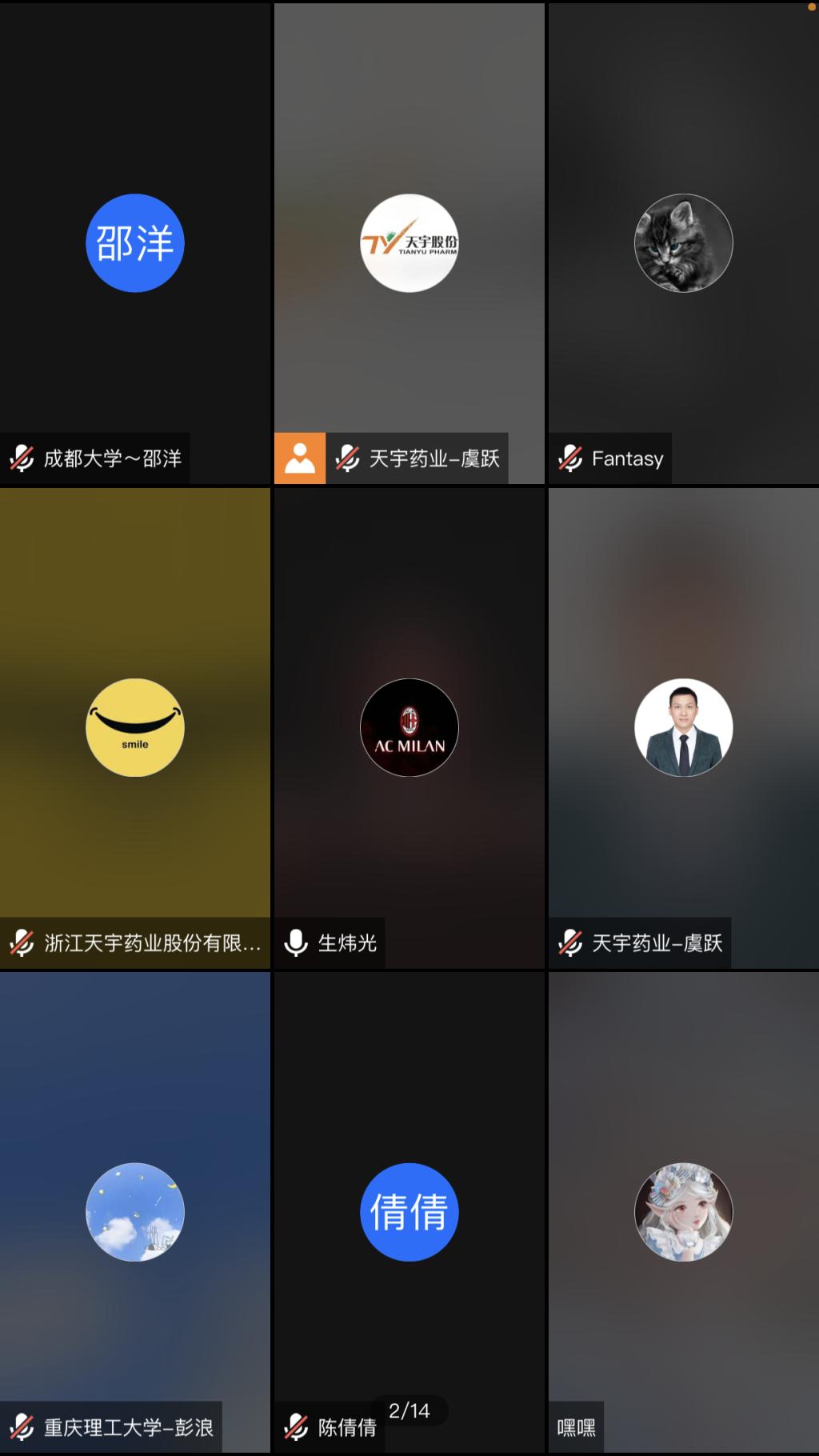Open 重庆理工大学-彭浪's participant tile
The image size is (819, 1456).
(135, 1211)
